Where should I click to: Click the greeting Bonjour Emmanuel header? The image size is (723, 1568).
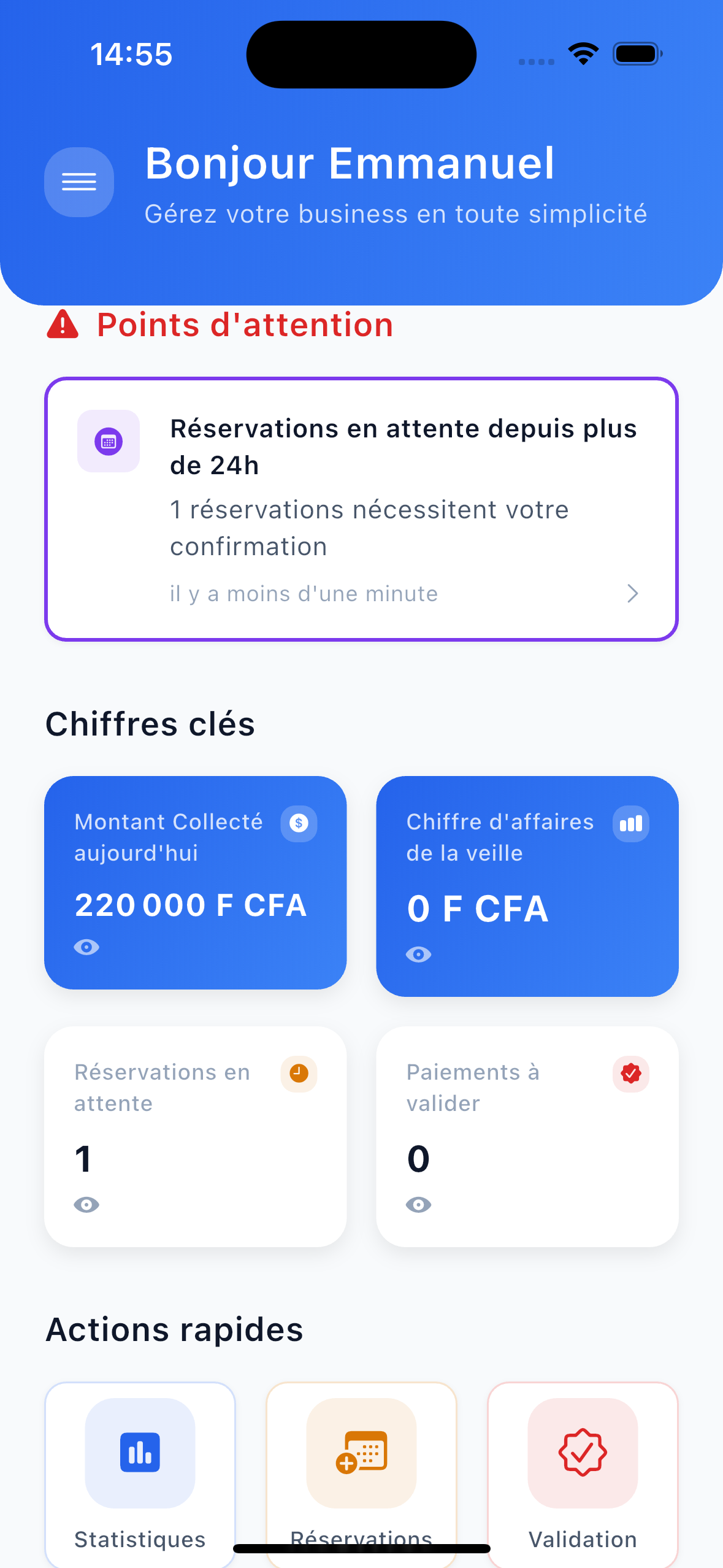350,163
